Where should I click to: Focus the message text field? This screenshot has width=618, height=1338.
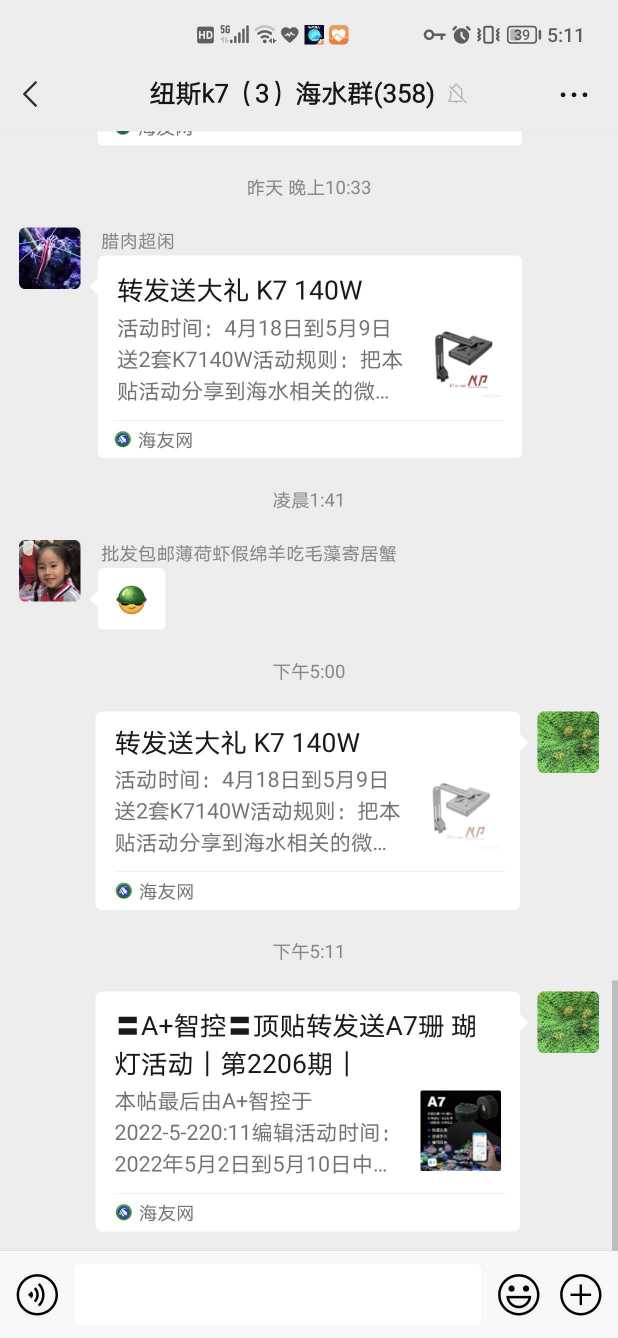[x=277, y=1295]
